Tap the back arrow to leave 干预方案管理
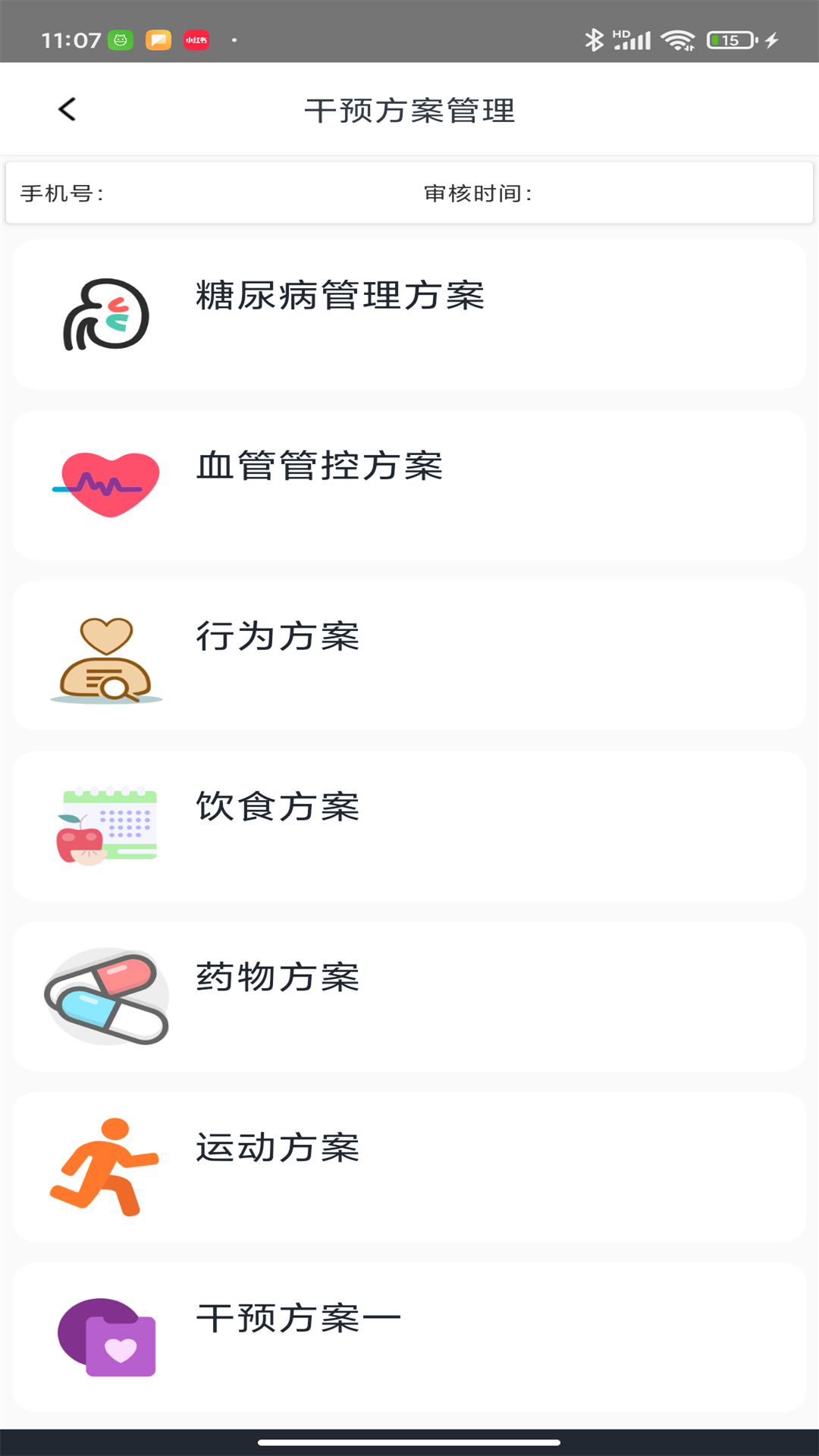The width and height of the screenshot is (819, 1456). 67,109
